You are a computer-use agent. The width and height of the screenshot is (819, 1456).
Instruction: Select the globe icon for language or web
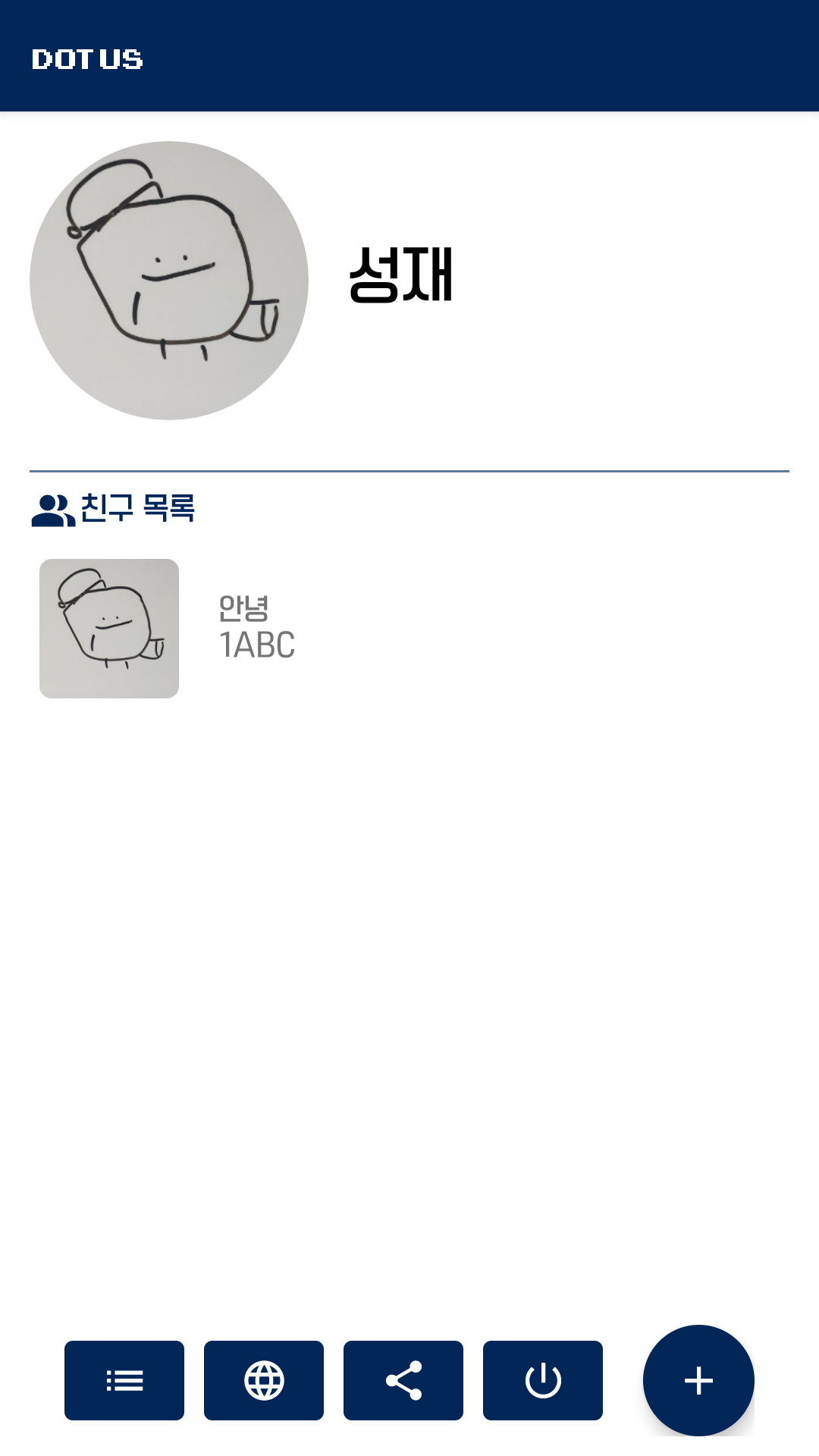(x=263, y=1380)
